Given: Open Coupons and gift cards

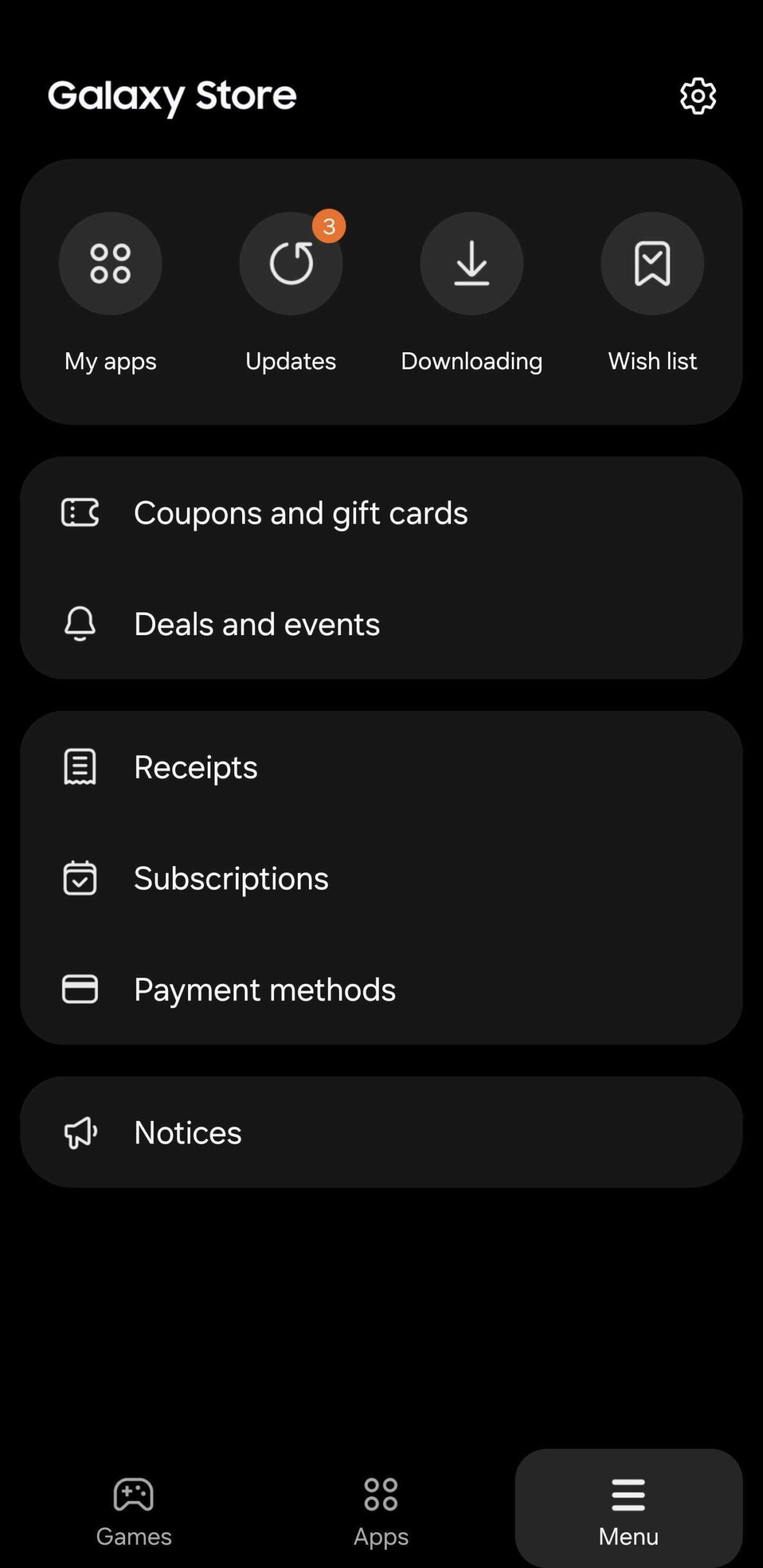Looking at the screenshot, I should 300,513.
